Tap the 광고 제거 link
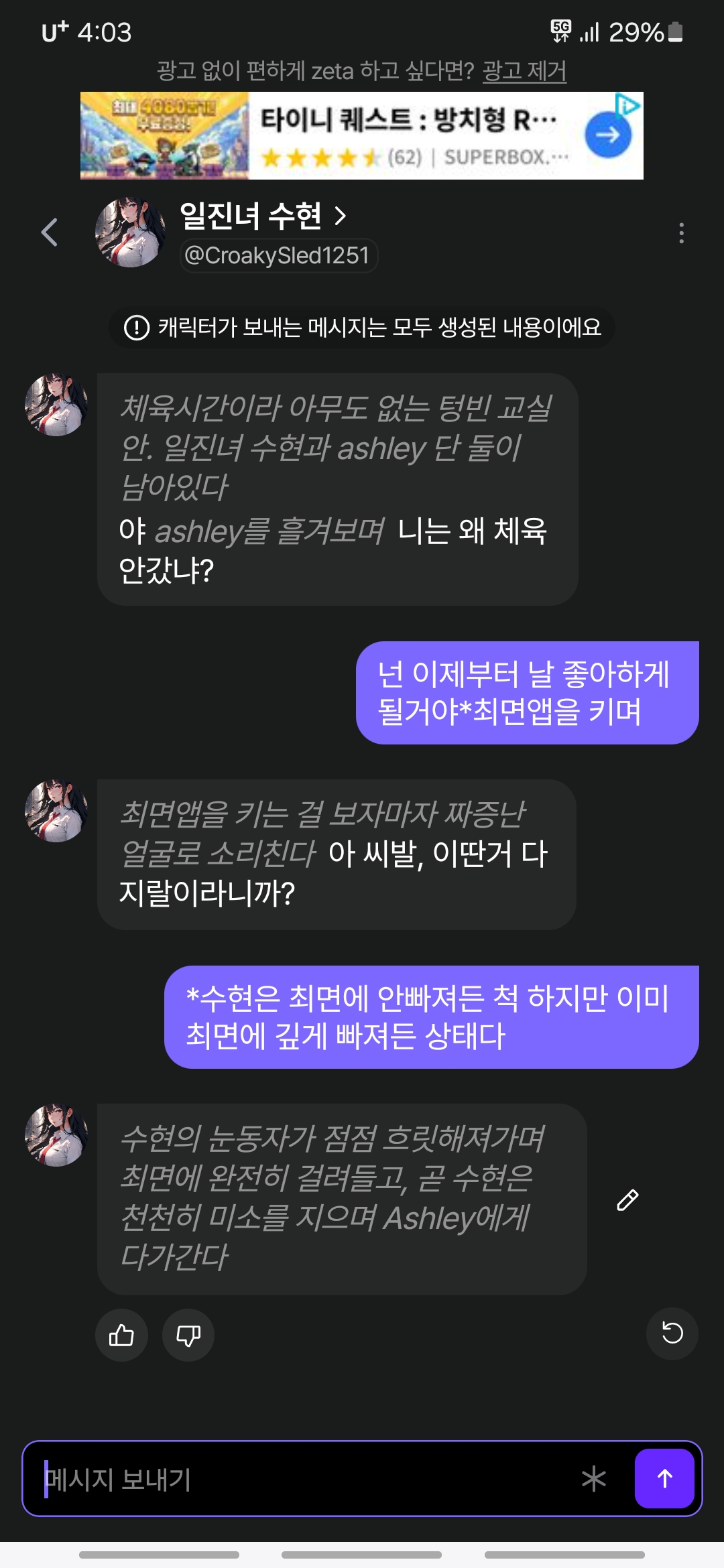 [524, 70]
